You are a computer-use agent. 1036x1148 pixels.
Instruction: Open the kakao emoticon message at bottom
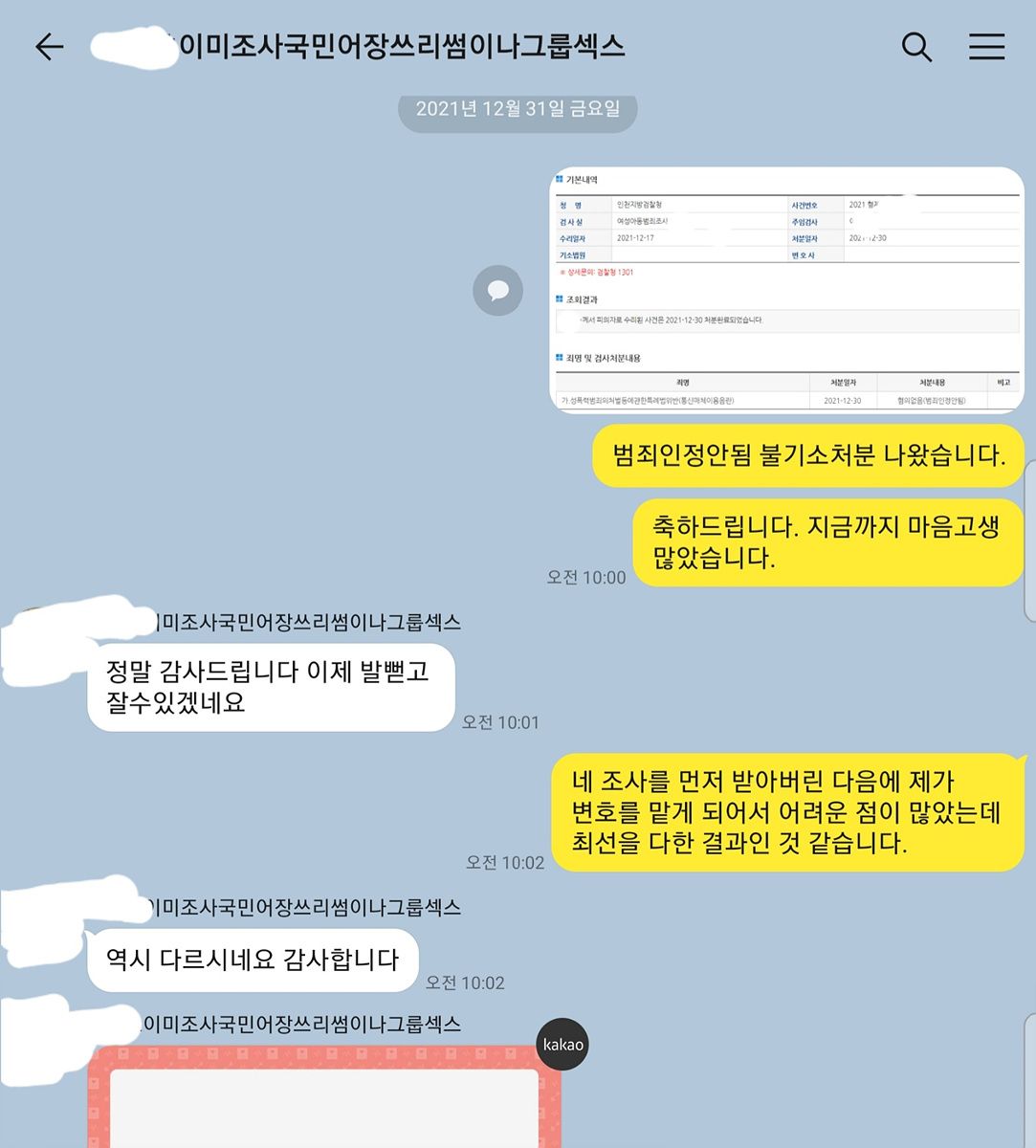tap(325, 1100)
